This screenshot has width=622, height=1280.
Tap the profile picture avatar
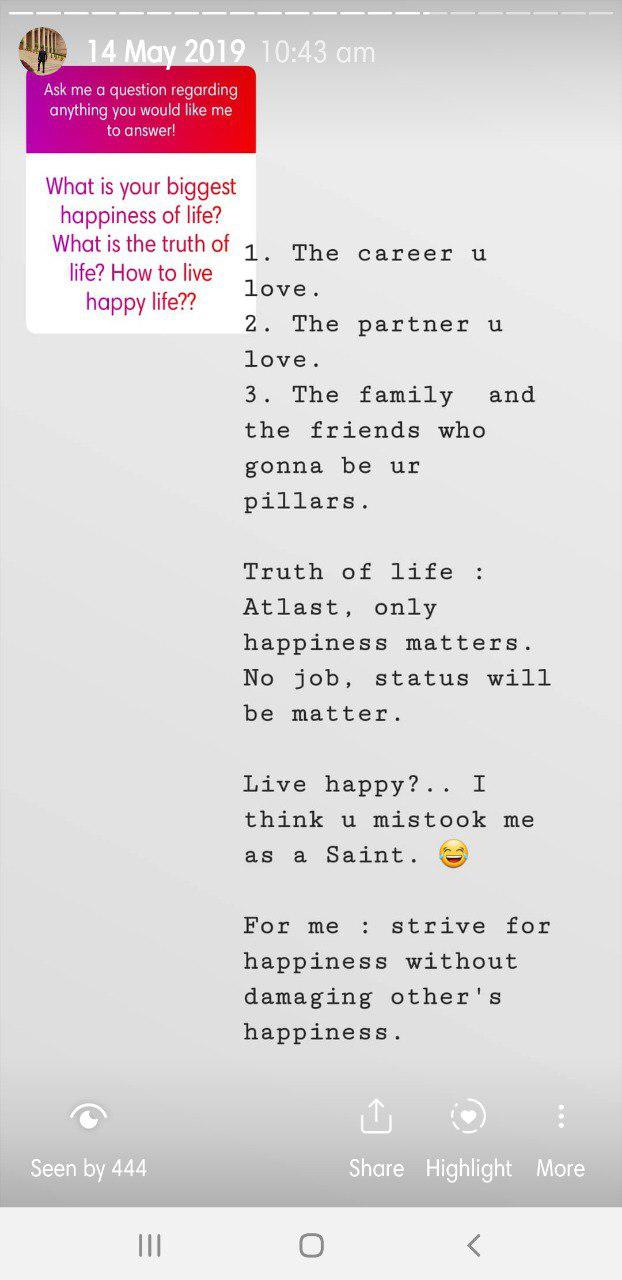[43, 51]
